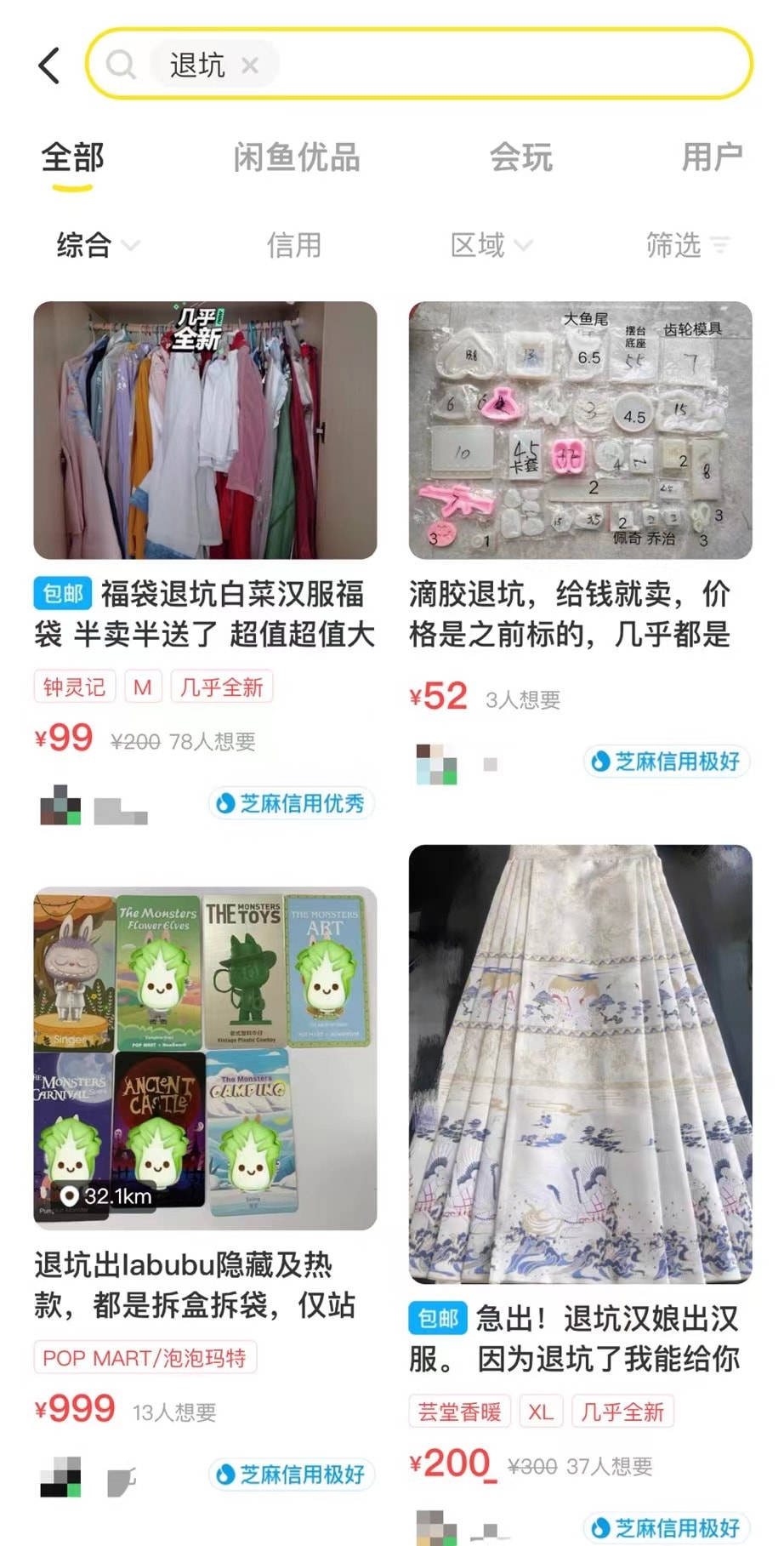Remove the 退坑 search keyword chip

coord(249,65)
